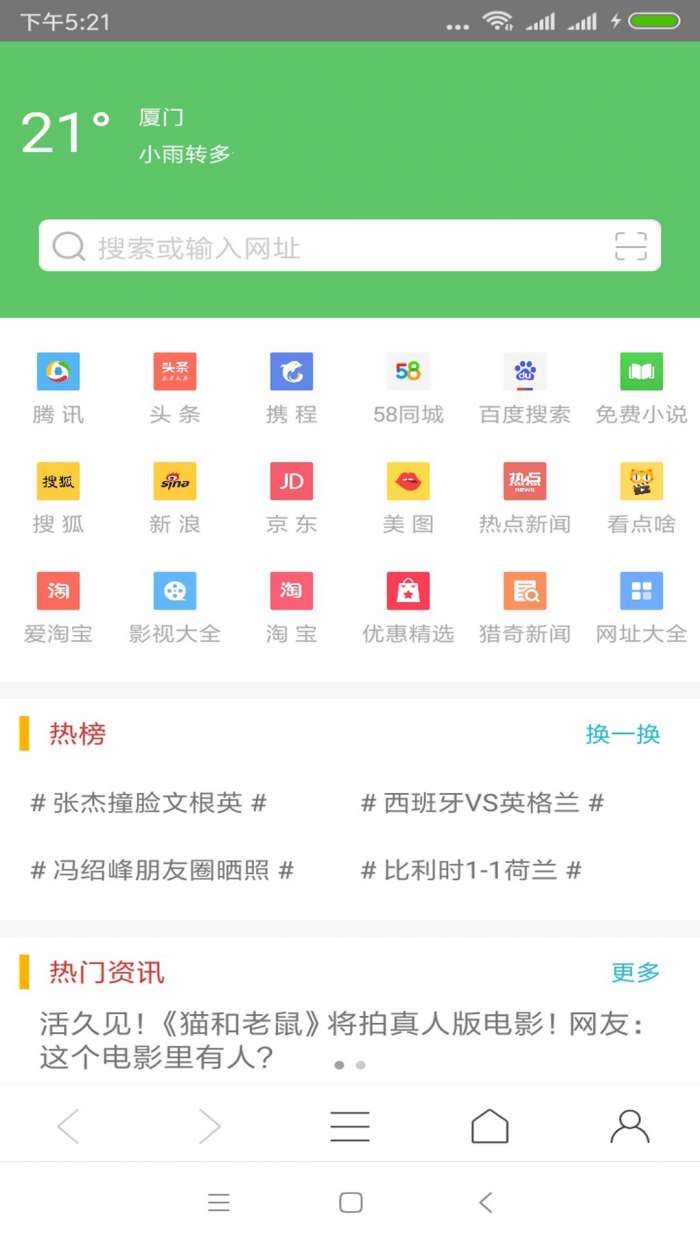
Task: Read the 猫和老鼠 live-action movie article
Action: (340, 1039)
